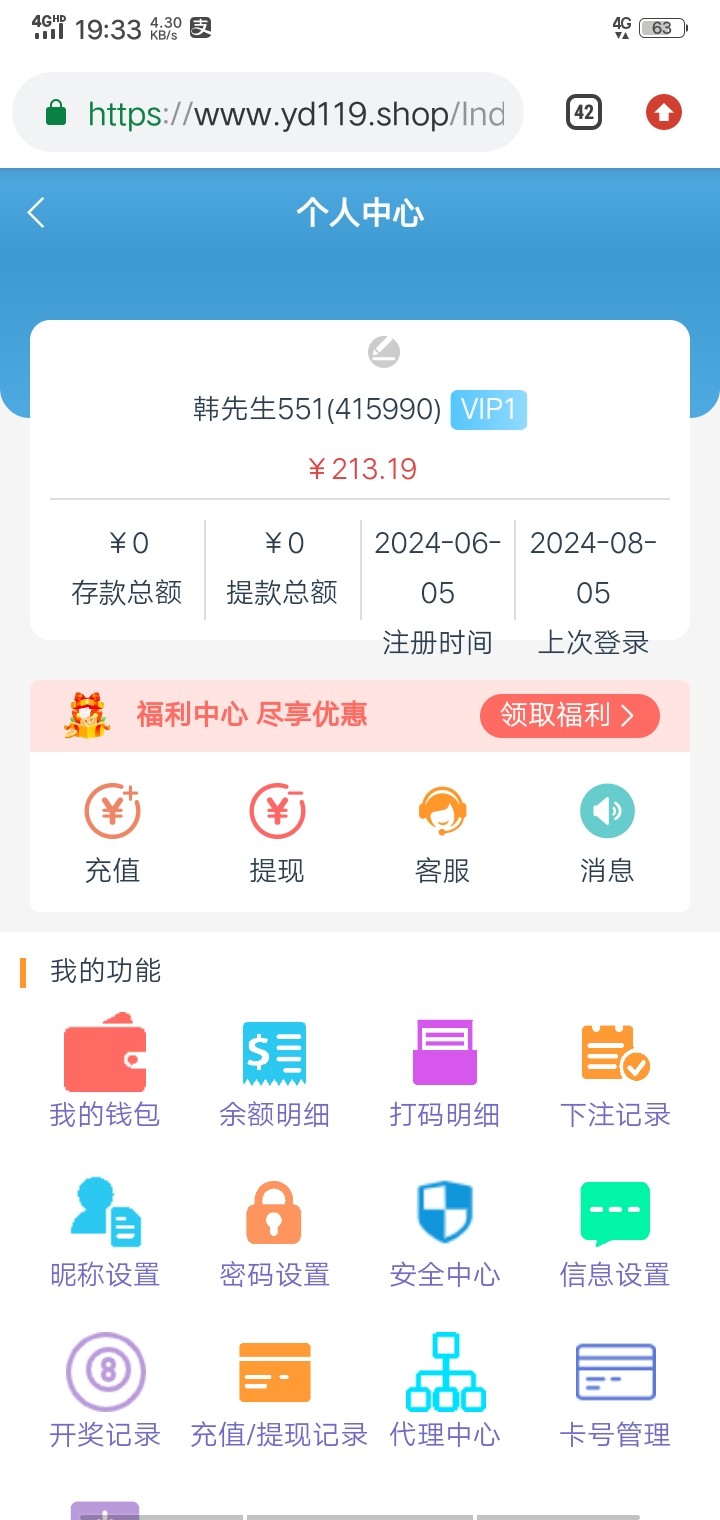Open 我的钱包 wallet
720x1520 pixels.
click(105, 1072)
